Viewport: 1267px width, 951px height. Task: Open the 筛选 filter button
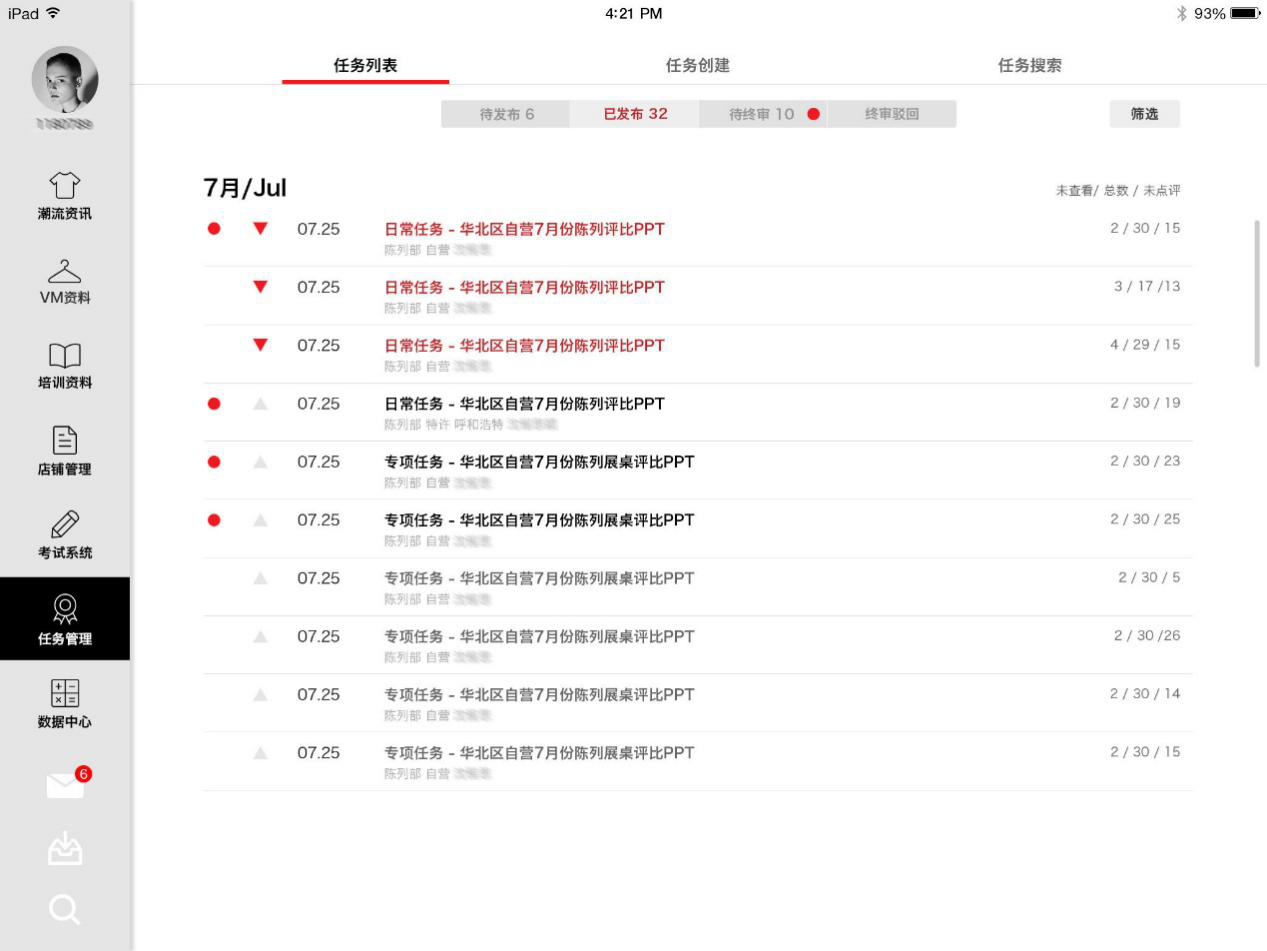click(x=1144, y=114)
